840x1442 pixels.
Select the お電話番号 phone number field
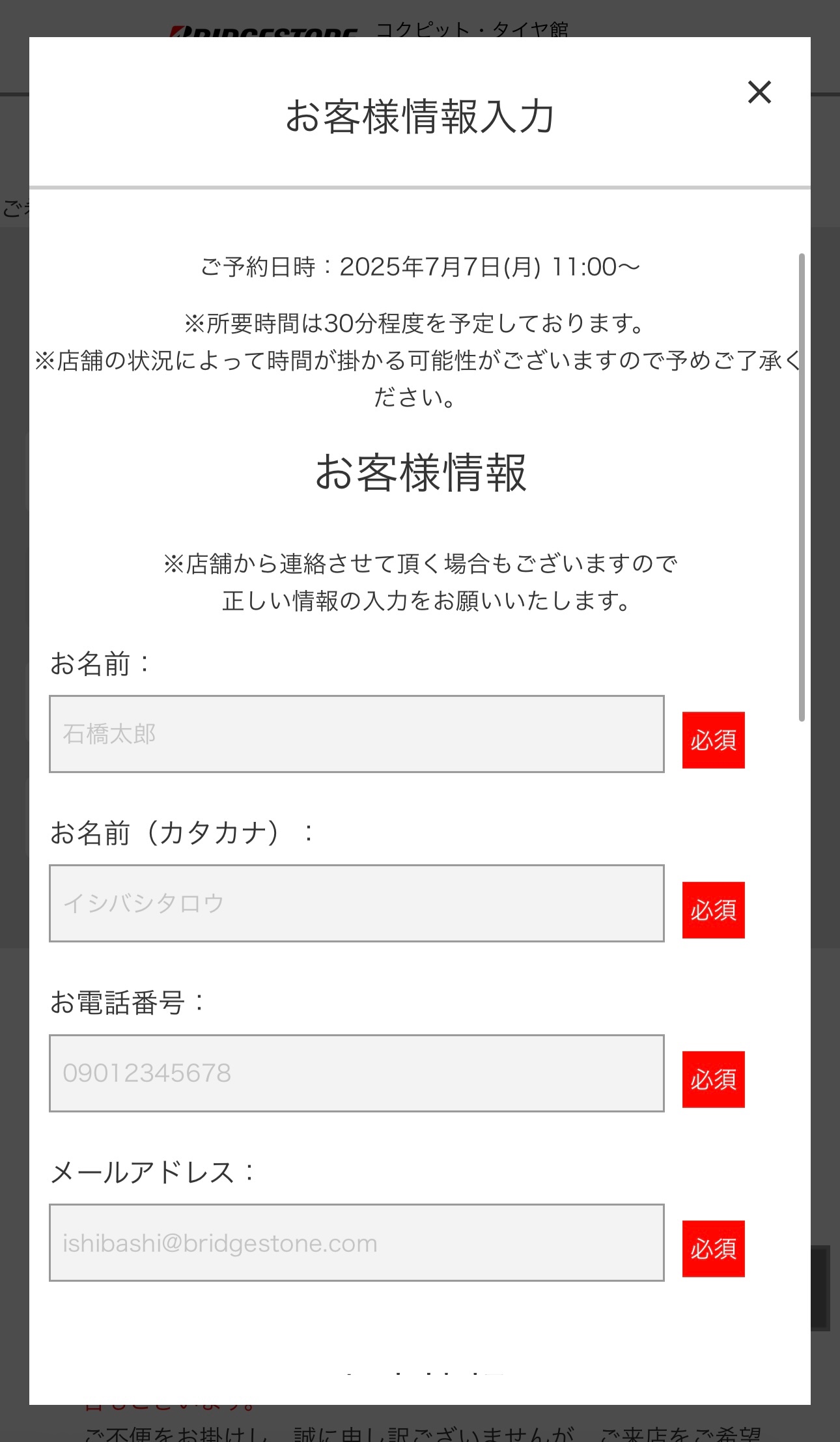[x=356, y=1073]
